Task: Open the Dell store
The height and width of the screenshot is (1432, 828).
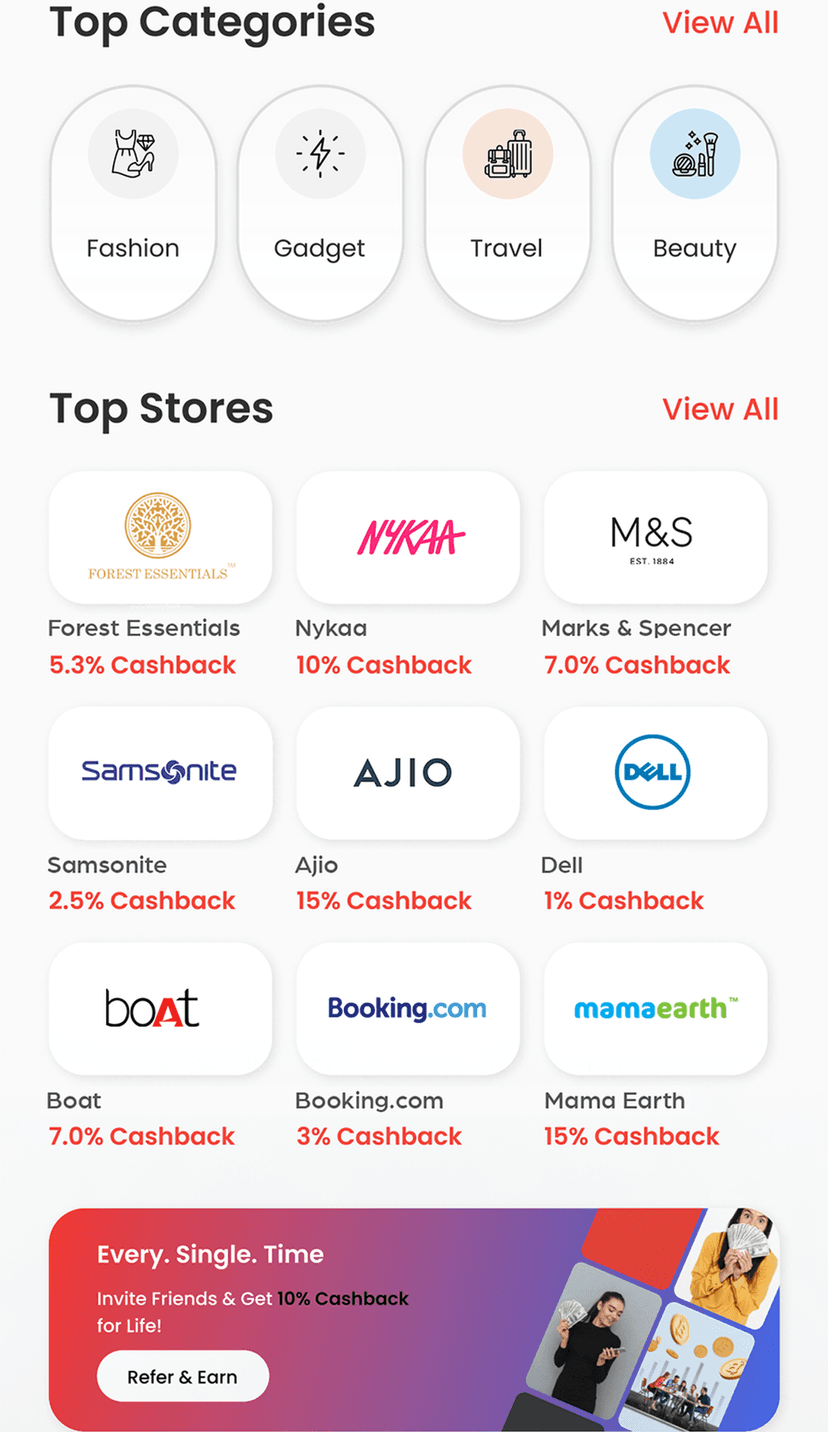Action: point(655,773)
